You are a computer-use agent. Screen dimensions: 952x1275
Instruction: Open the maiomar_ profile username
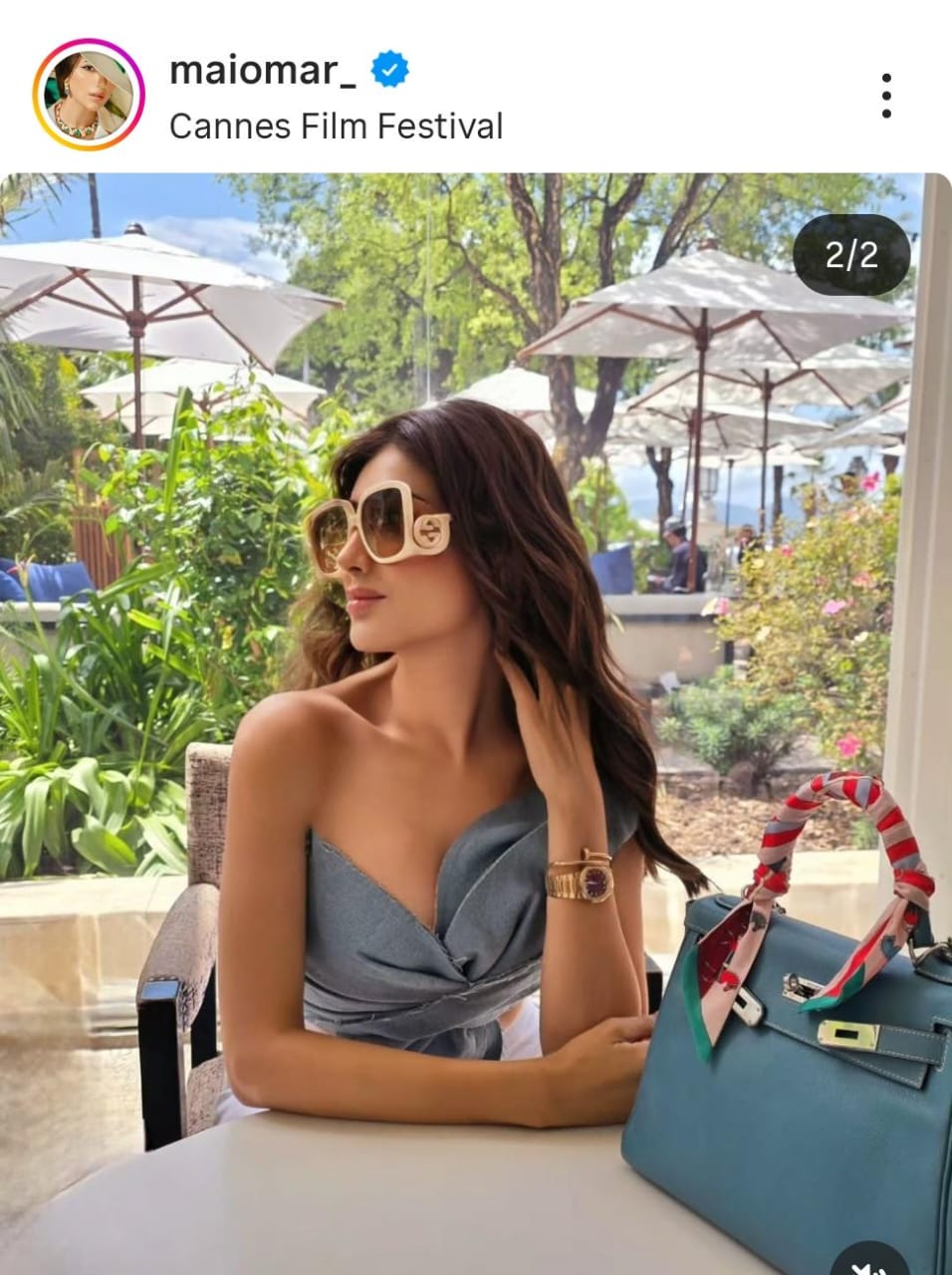click(x=262, y=71)
